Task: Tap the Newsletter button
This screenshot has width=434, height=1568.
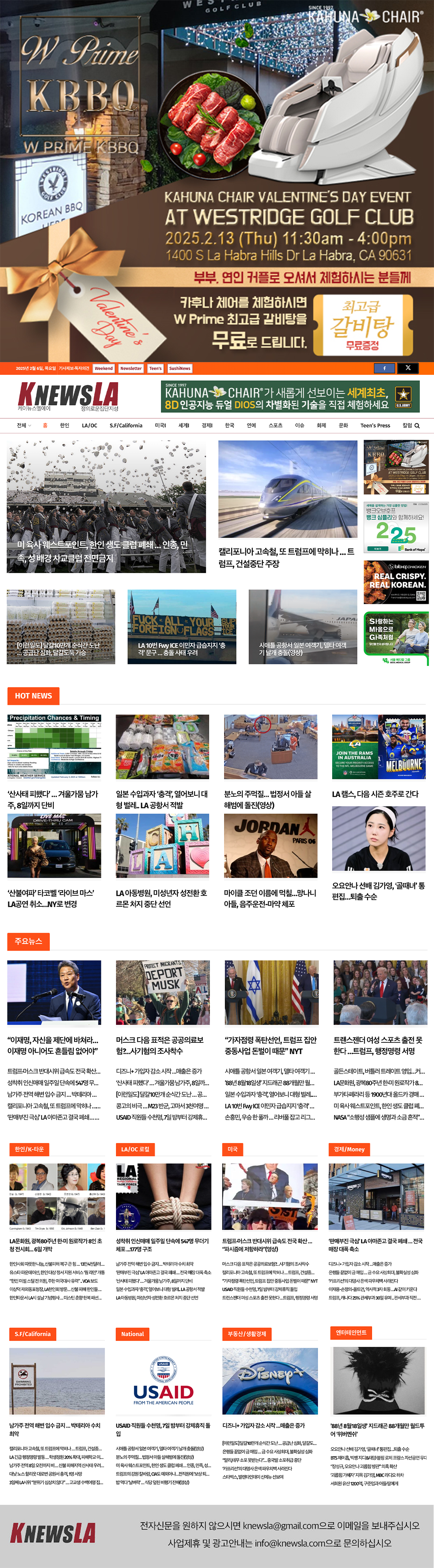Action: pyautogui.click(x=131, y=368)
